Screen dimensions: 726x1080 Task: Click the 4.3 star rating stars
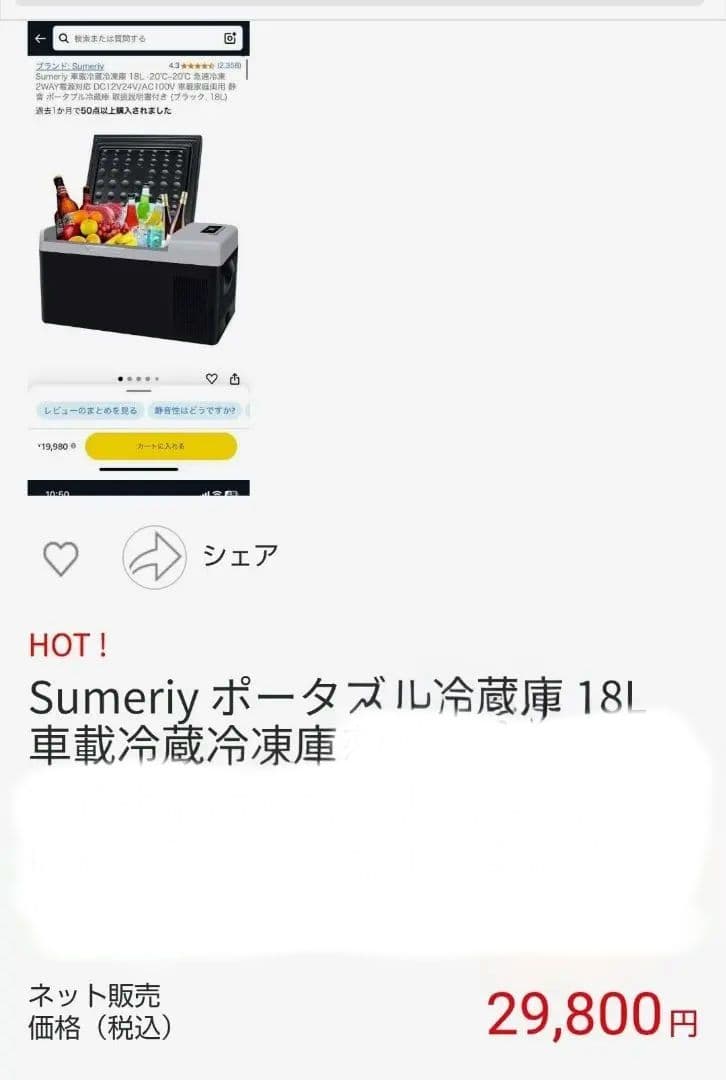click(x=196, y=65)
